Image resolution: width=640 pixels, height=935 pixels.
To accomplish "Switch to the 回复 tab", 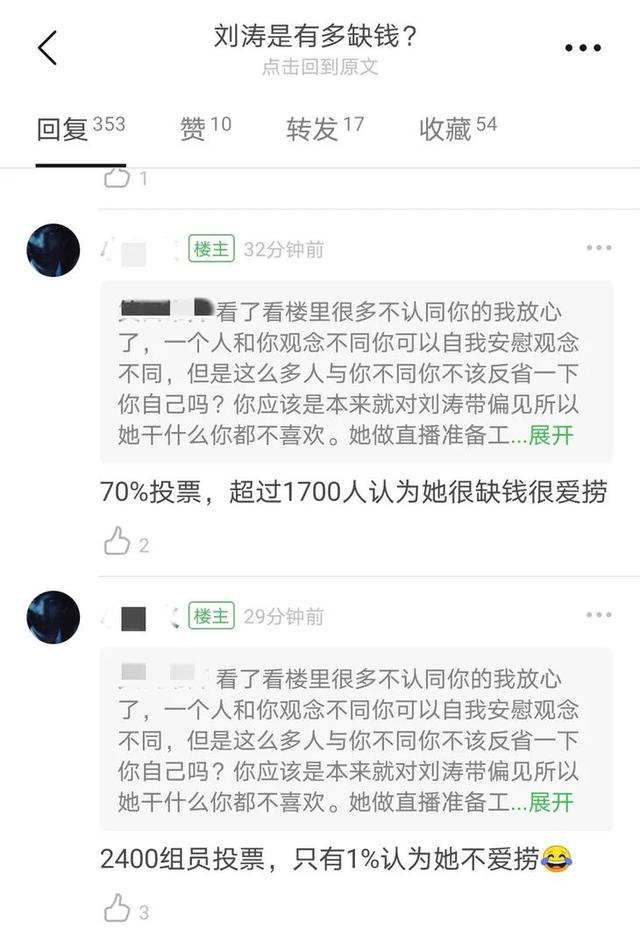I will 80,128.
